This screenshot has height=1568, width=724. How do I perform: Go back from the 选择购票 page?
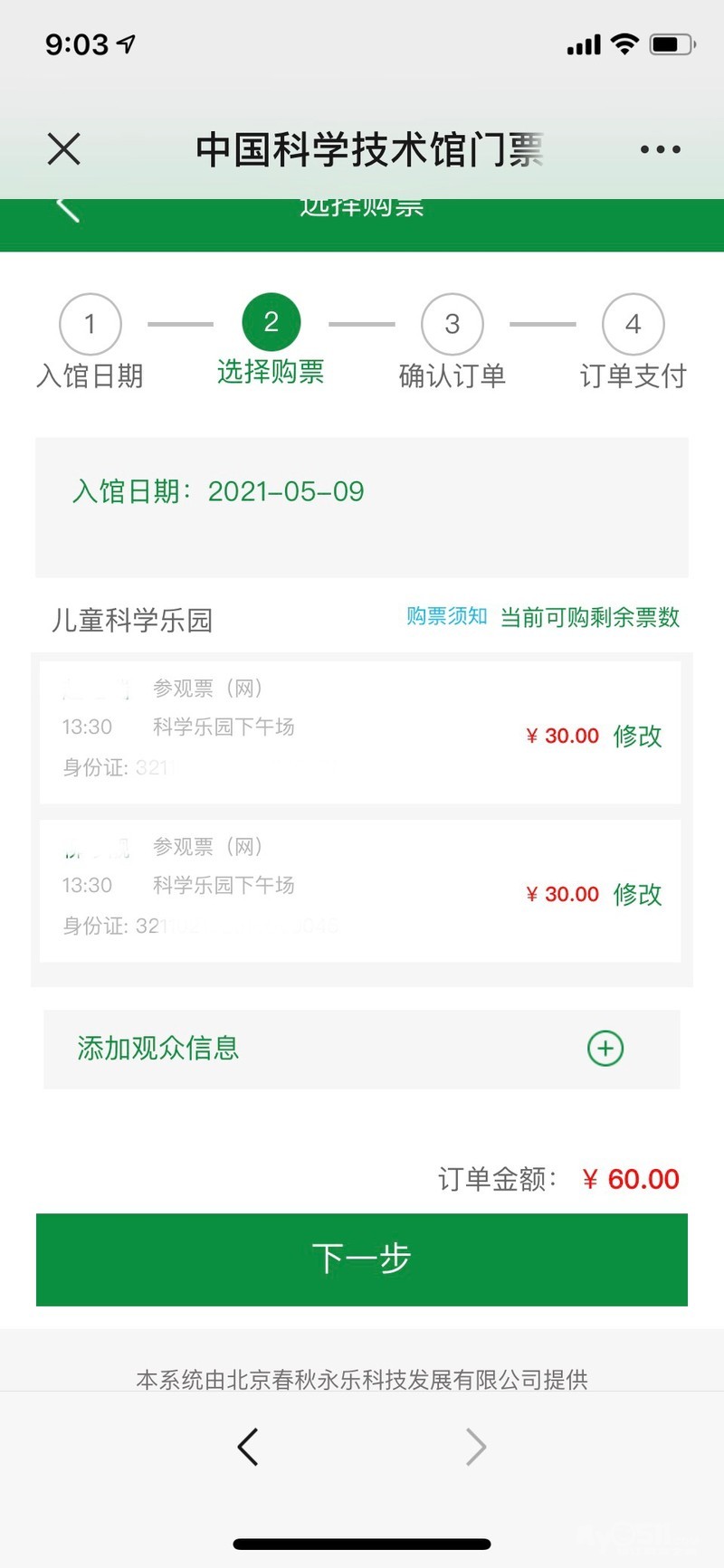point(68,209)
